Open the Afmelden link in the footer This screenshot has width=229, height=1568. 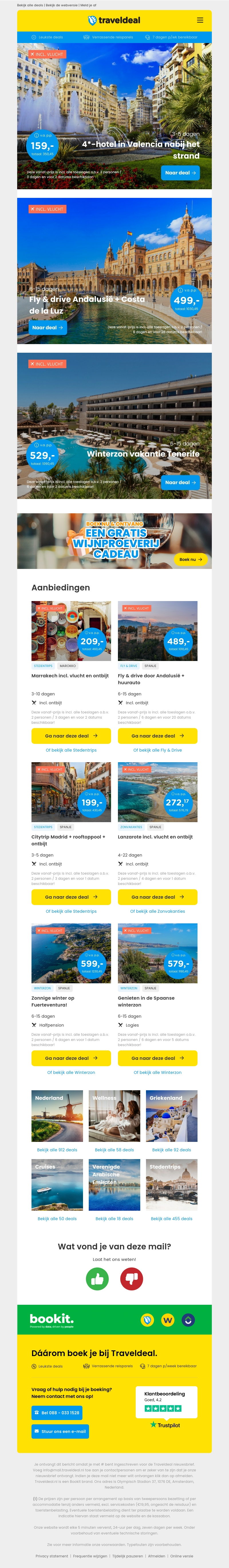[156, 1556]
